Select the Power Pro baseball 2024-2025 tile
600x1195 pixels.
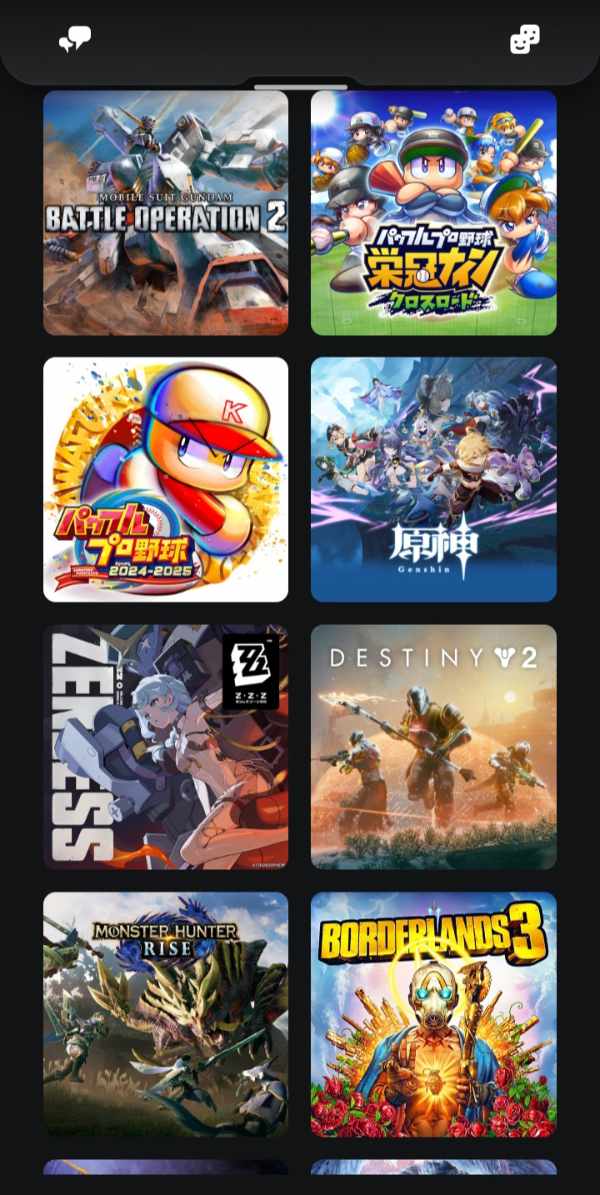point(165,479)
